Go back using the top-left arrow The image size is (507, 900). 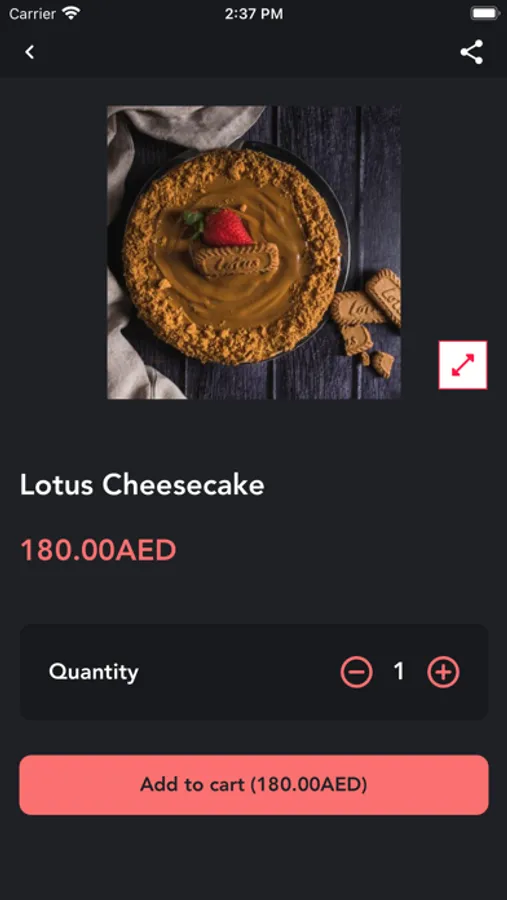(30, 52)
